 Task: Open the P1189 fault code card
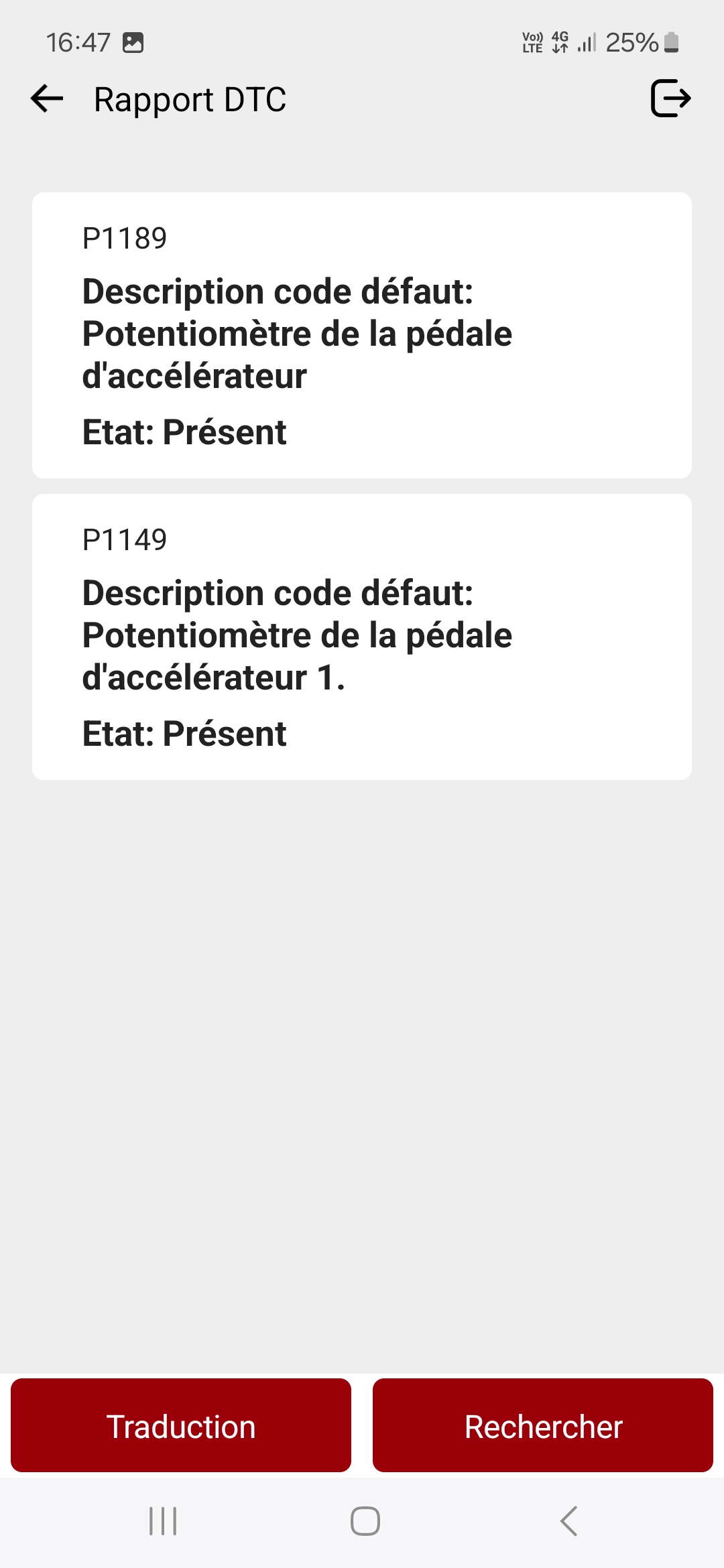click(x=362, y=335)
